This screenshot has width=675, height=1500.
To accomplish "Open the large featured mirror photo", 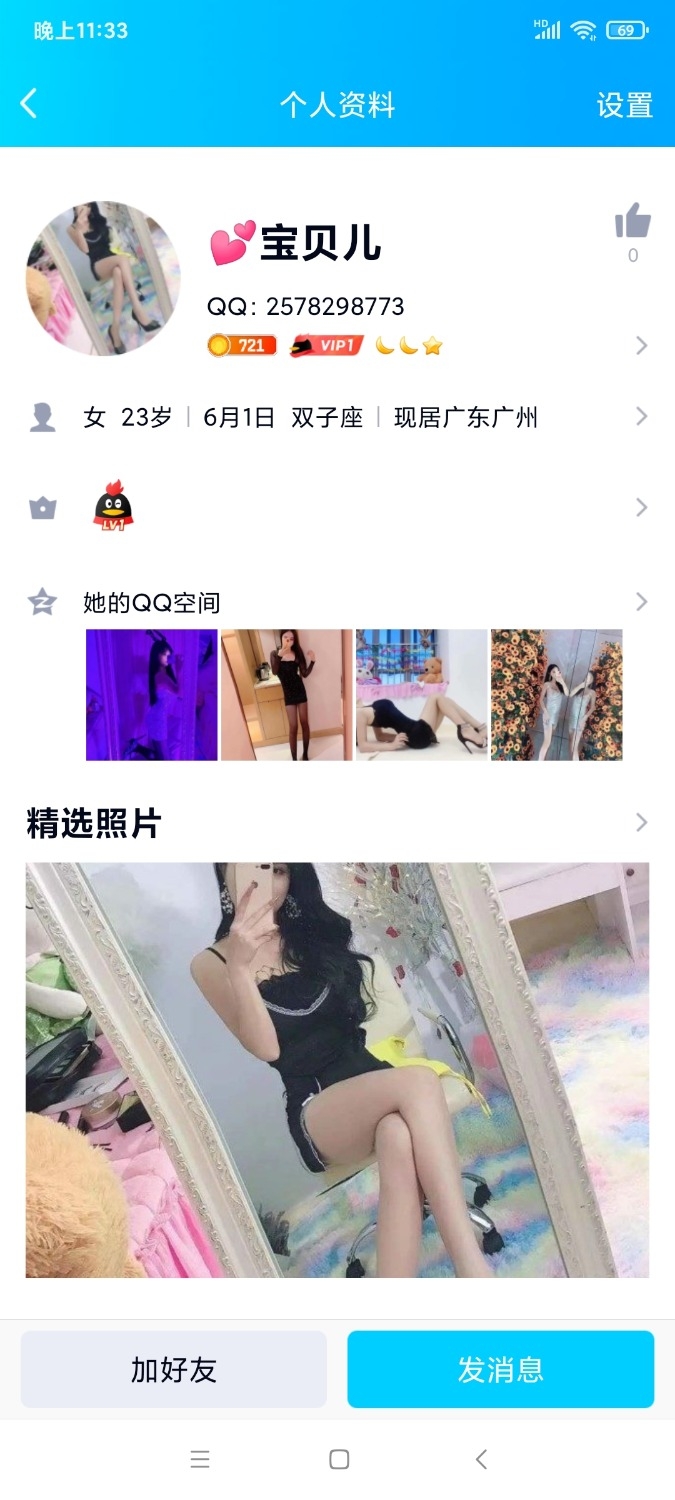I will coord(337,1069).
